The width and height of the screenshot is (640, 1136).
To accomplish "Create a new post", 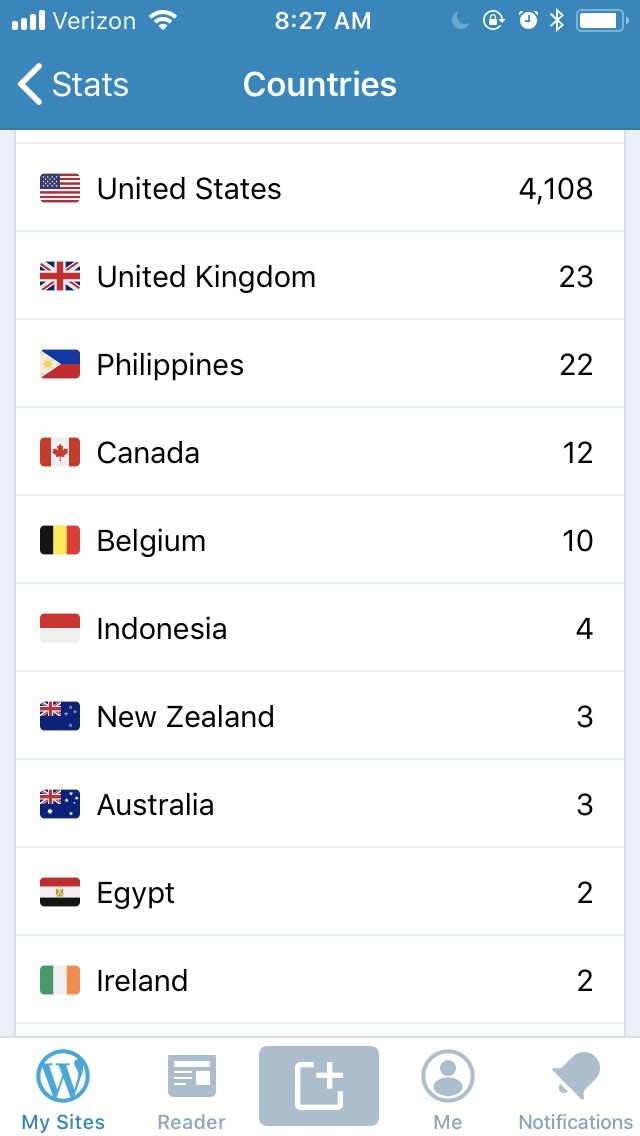I will tap(319, 1086).
